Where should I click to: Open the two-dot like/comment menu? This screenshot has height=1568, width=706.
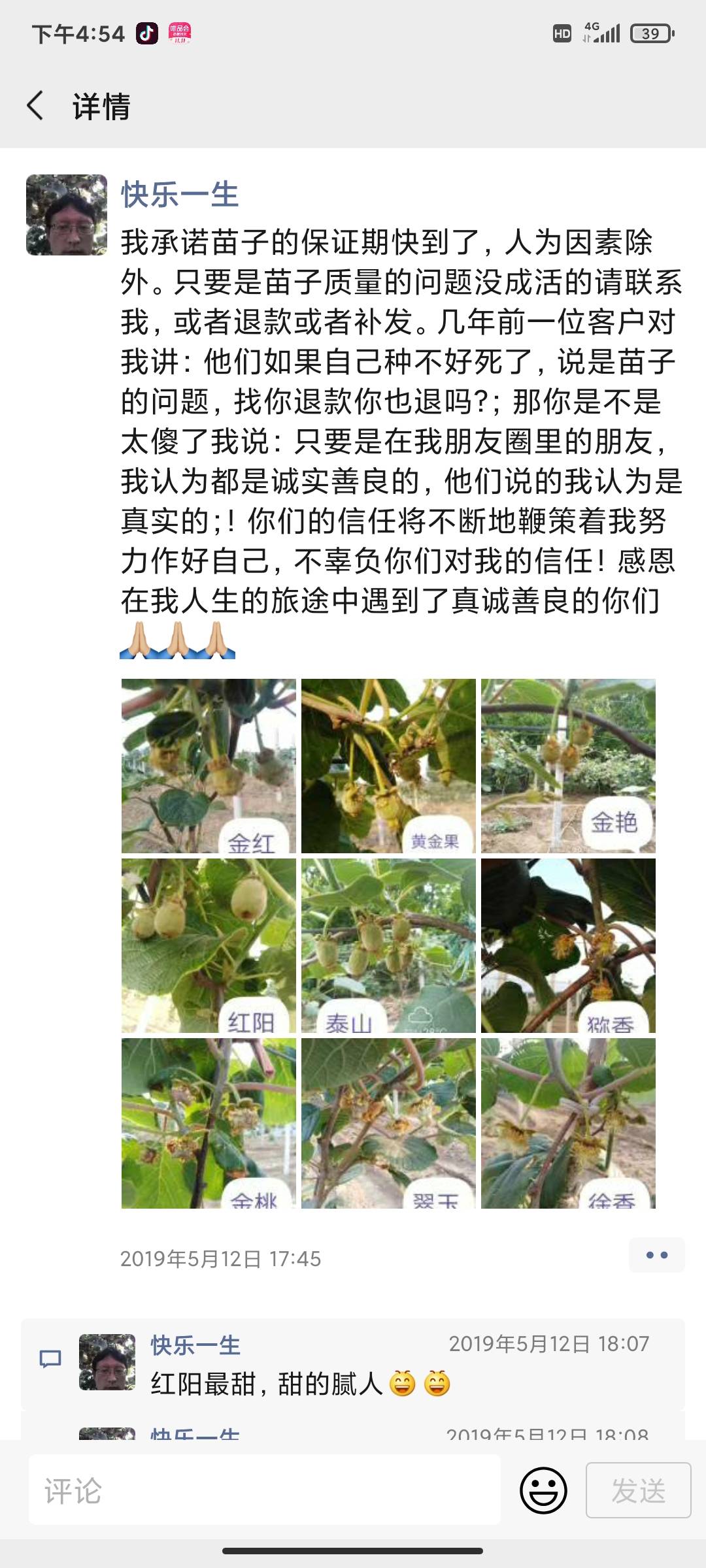(x=656, y=1255)
